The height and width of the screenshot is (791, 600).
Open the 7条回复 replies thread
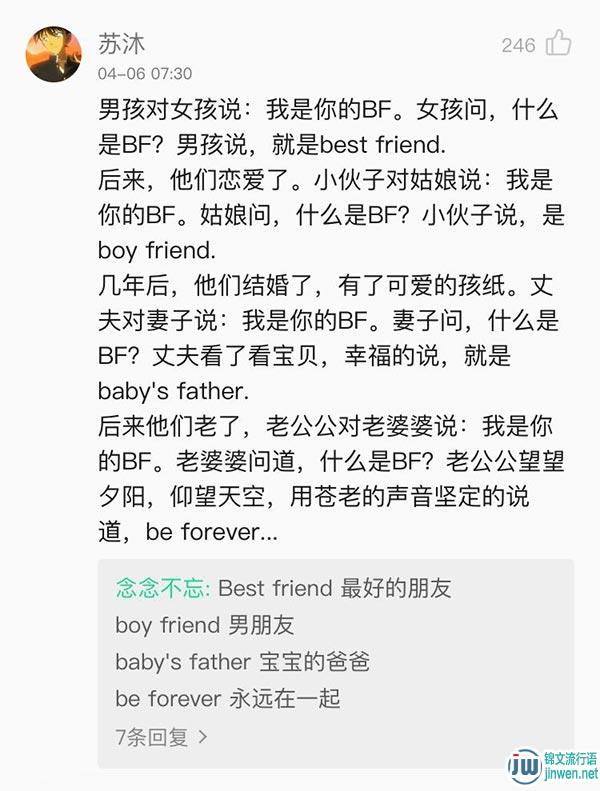pos(162,738)
